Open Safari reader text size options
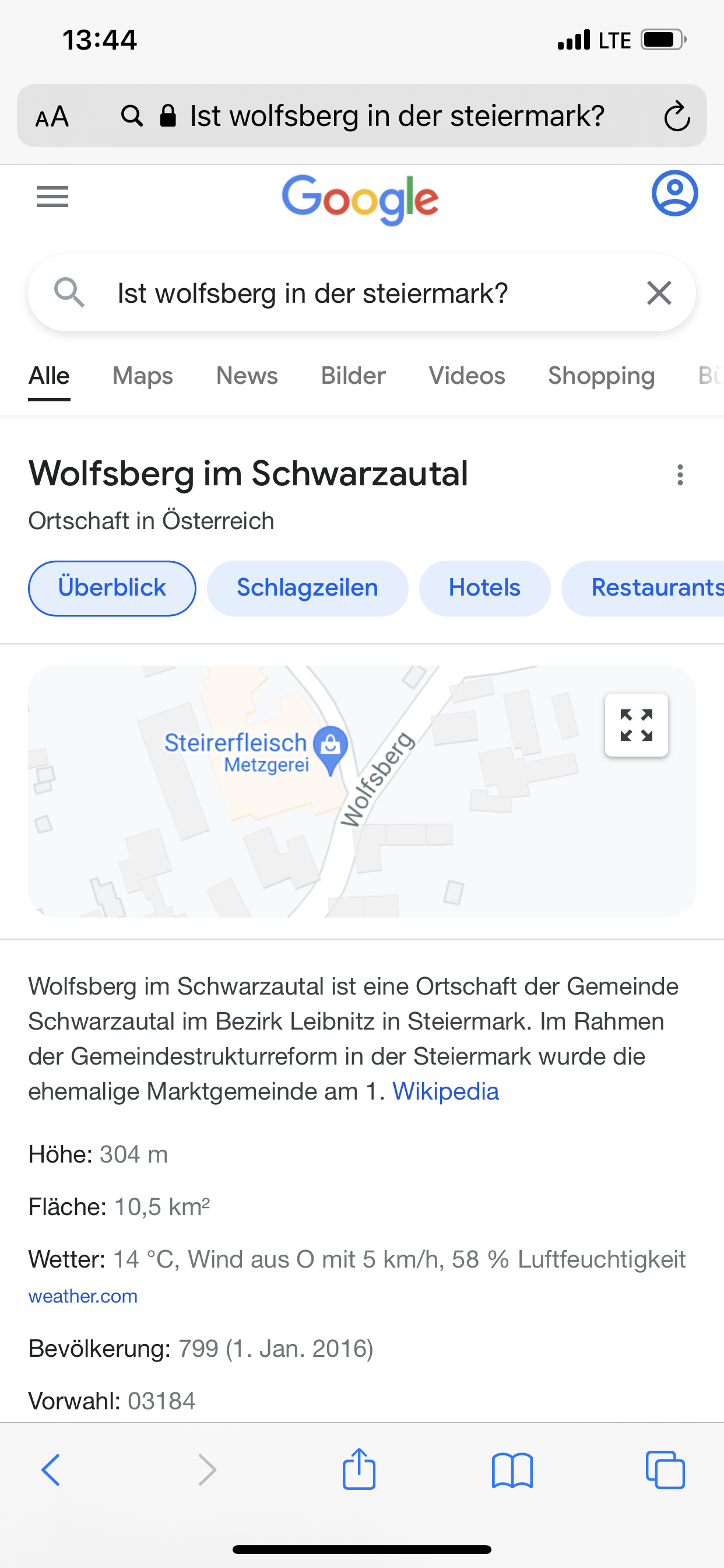Viewport: 724px width, 1568px height. click(x=52, y=116)
